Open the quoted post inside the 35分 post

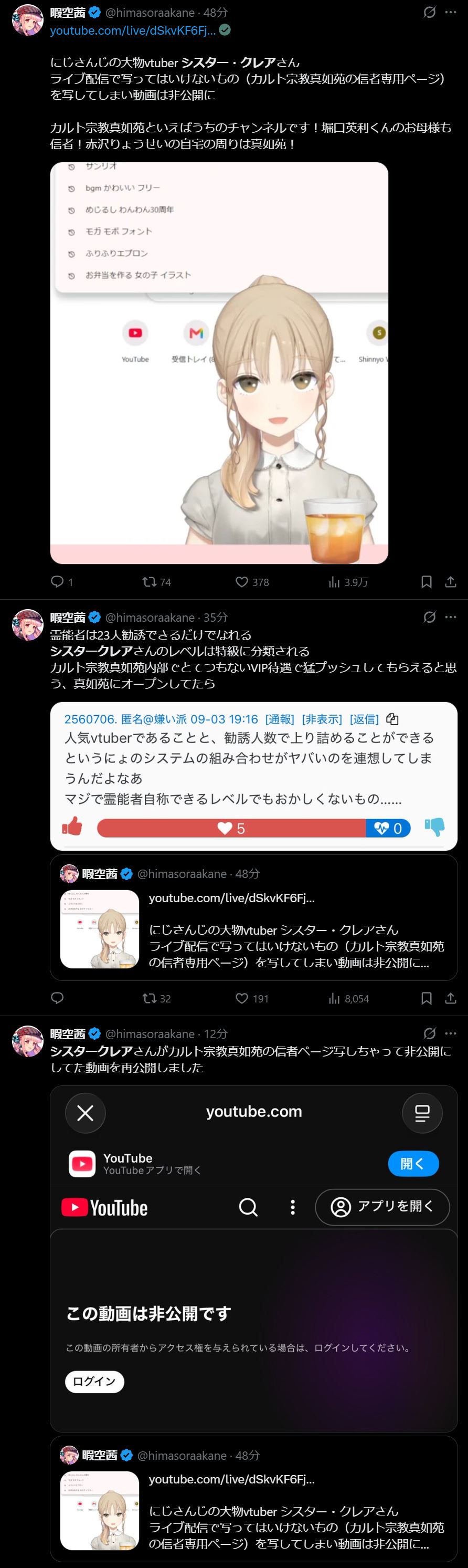click(253, 917)
